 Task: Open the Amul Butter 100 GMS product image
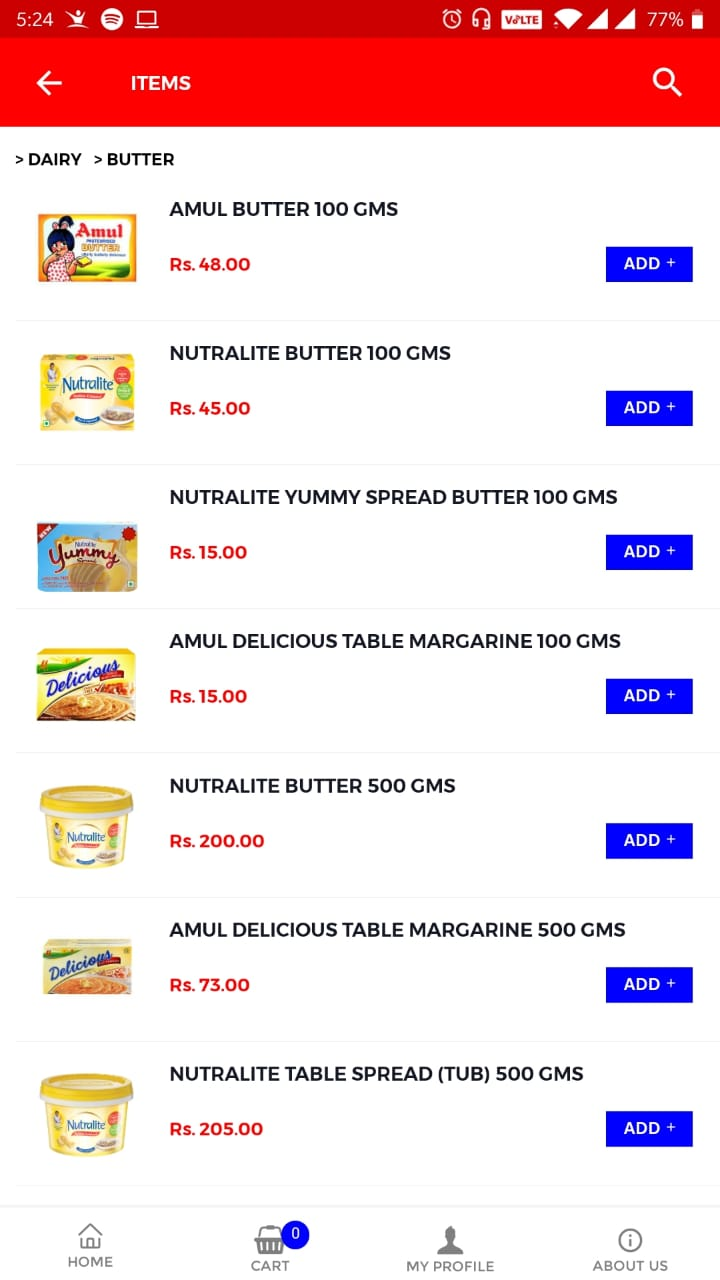(x=87, y=248)
